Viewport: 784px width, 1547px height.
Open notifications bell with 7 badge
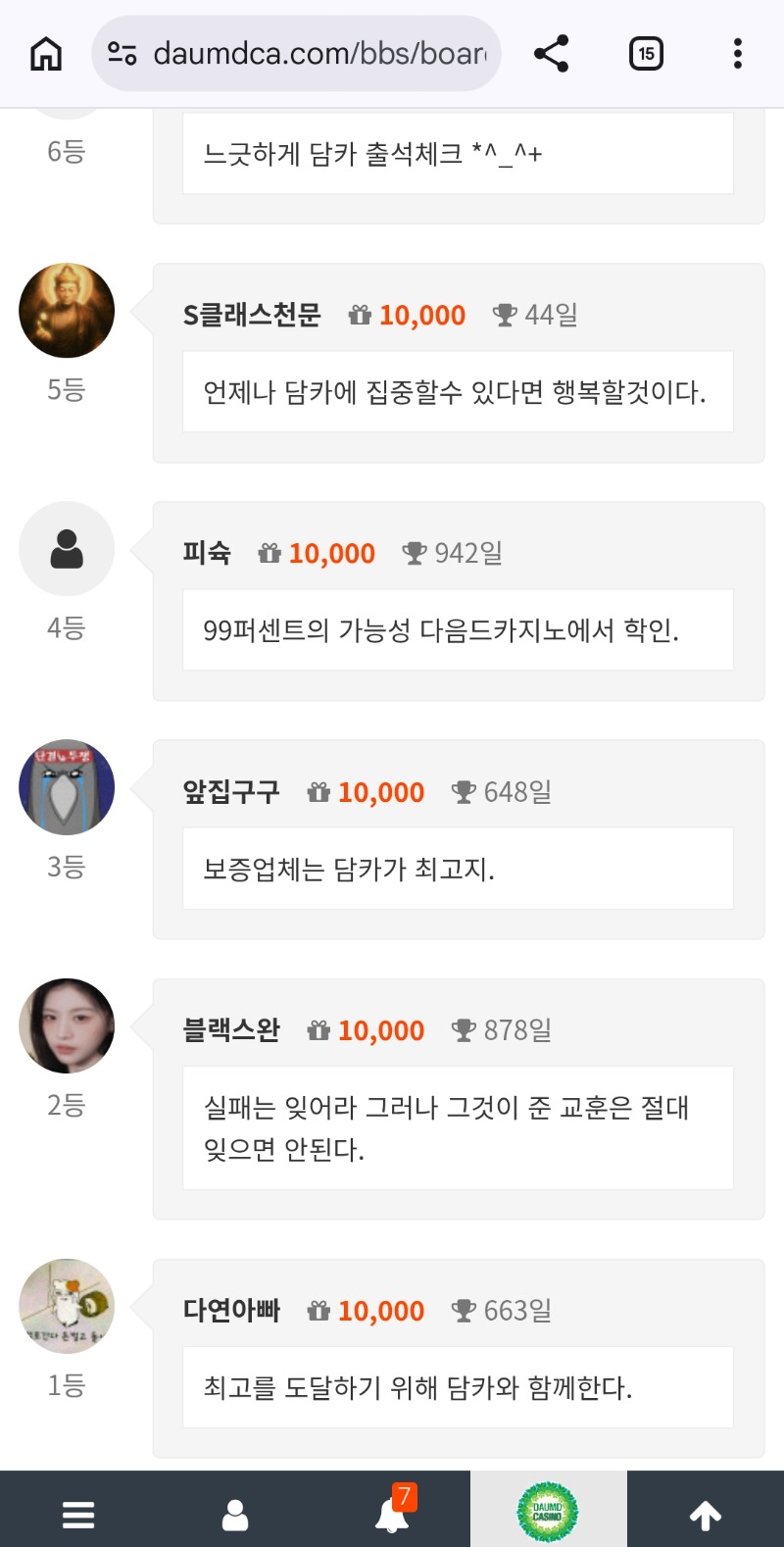[393, 1515]
